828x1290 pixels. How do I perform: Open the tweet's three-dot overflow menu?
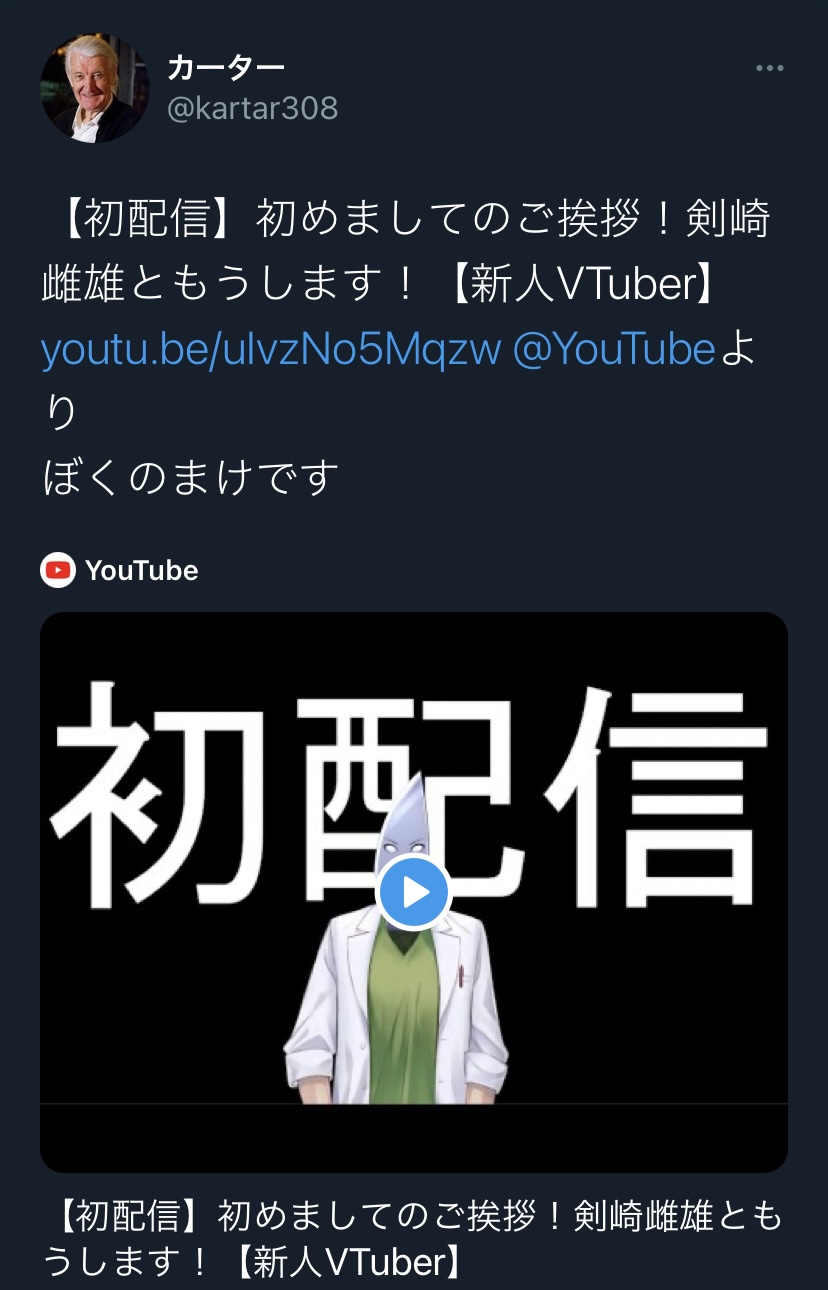(x=769, y=69)
